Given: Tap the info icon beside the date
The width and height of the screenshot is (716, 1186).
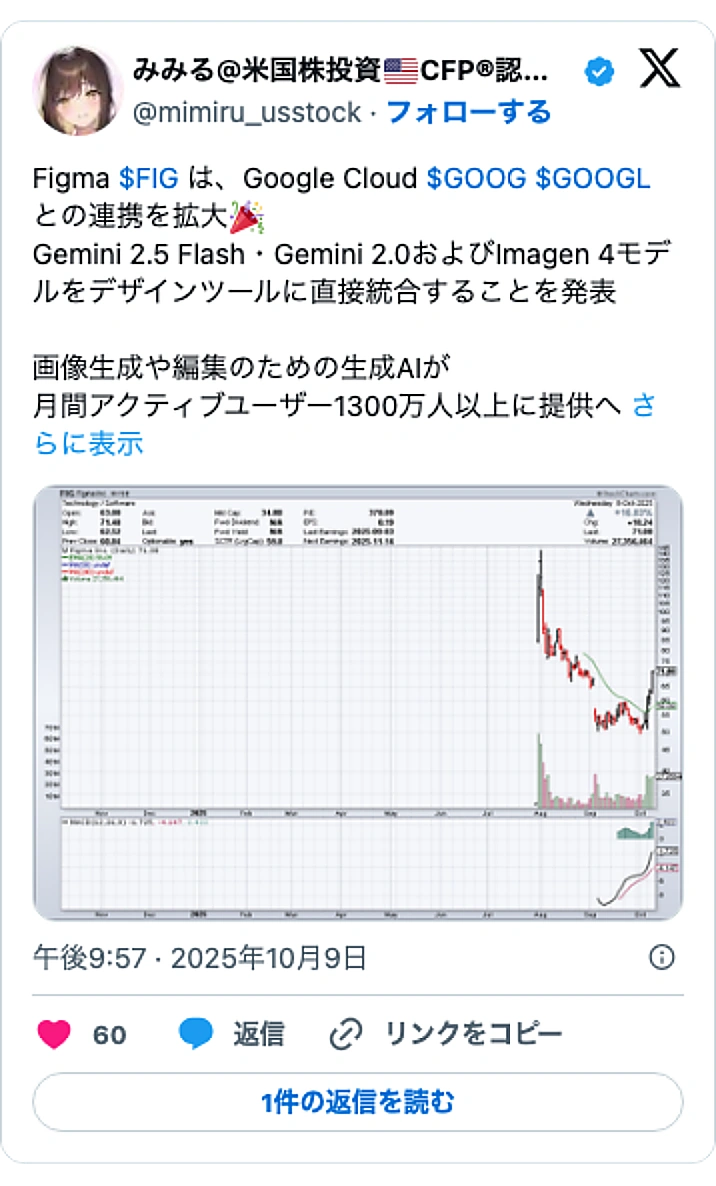Looking at the screenshot, I should [662, 958].
